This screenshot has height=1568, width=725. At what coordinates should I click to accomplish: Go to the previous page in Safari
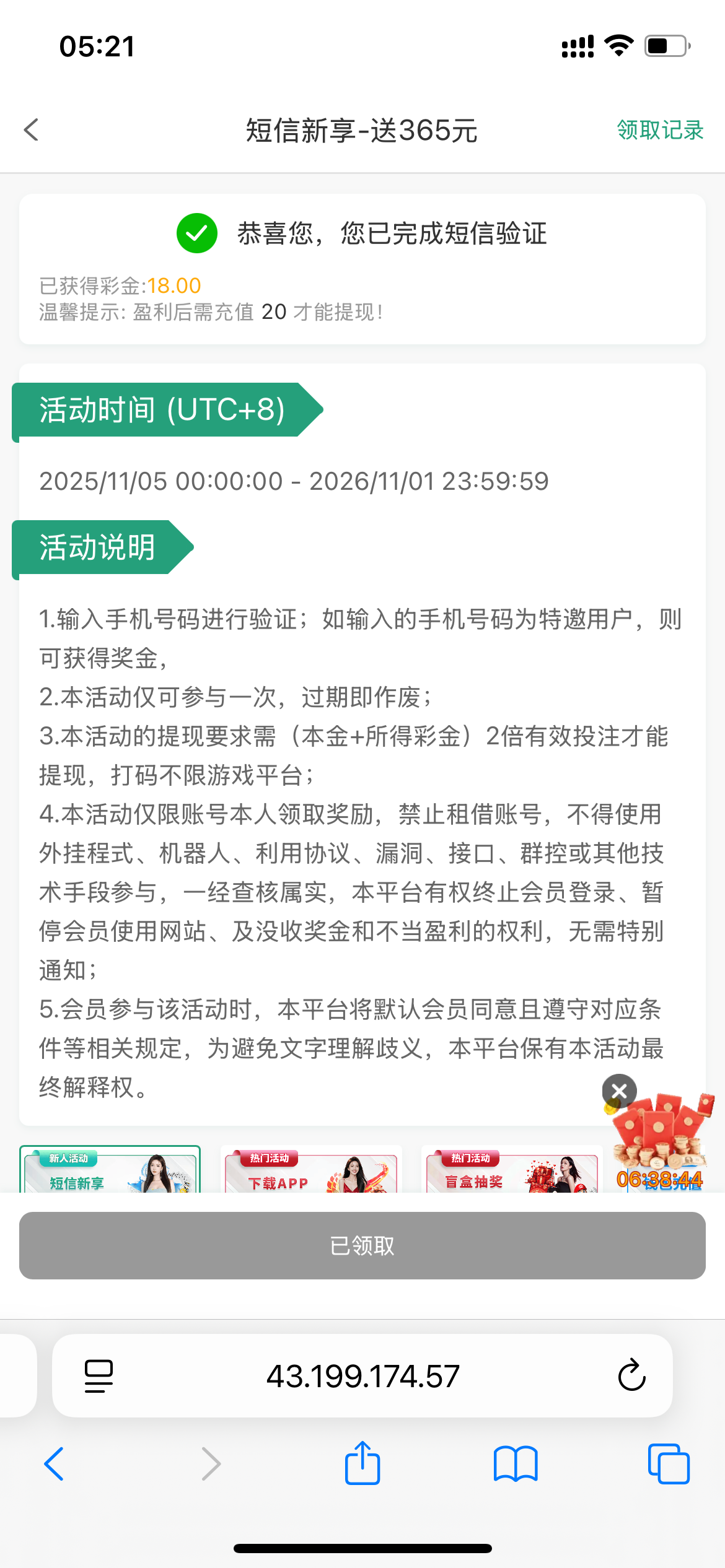pos(54,1464)
